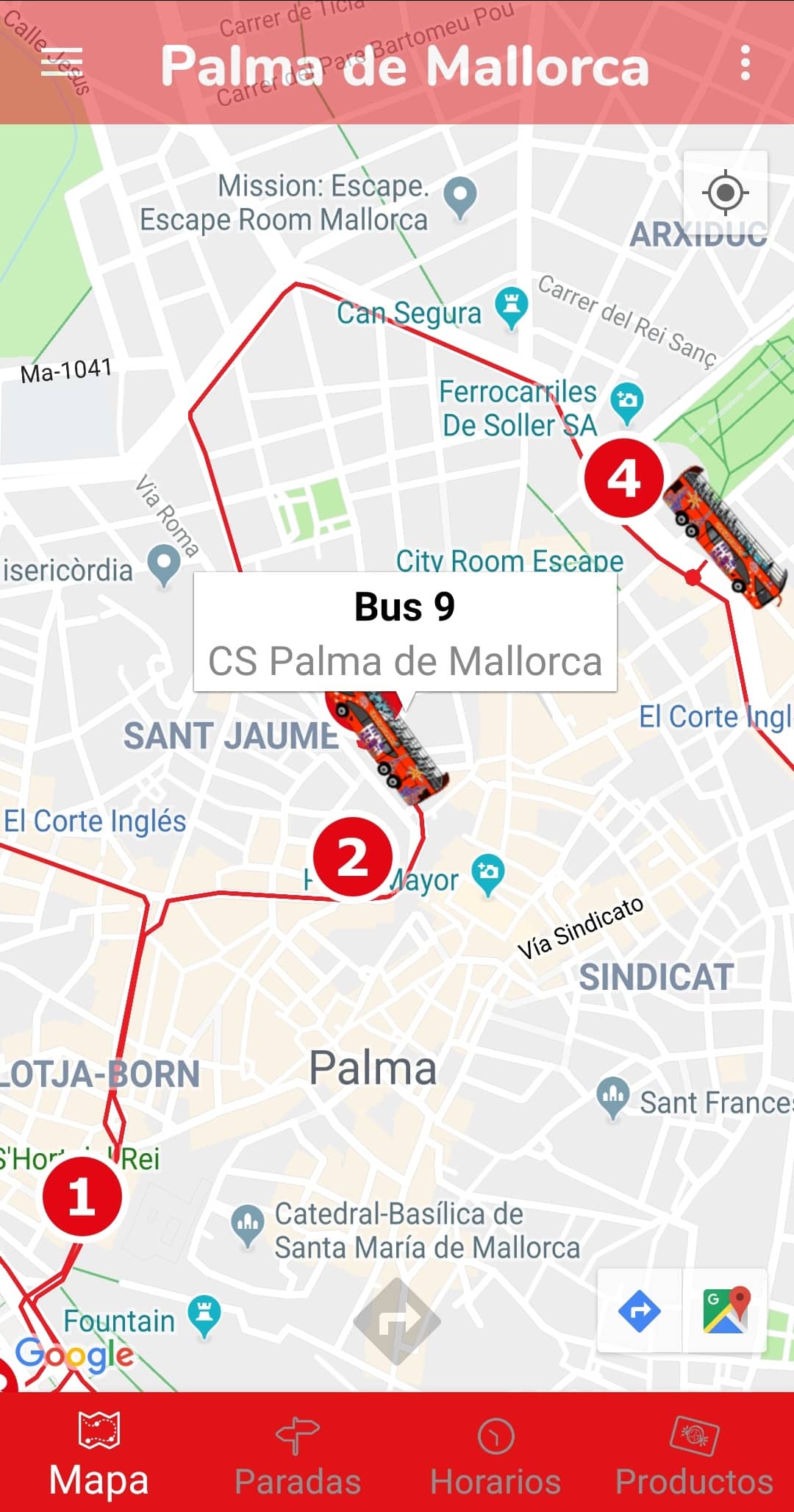Select bus stop marker 2
794x1512 pixels.
pos(353,857)
